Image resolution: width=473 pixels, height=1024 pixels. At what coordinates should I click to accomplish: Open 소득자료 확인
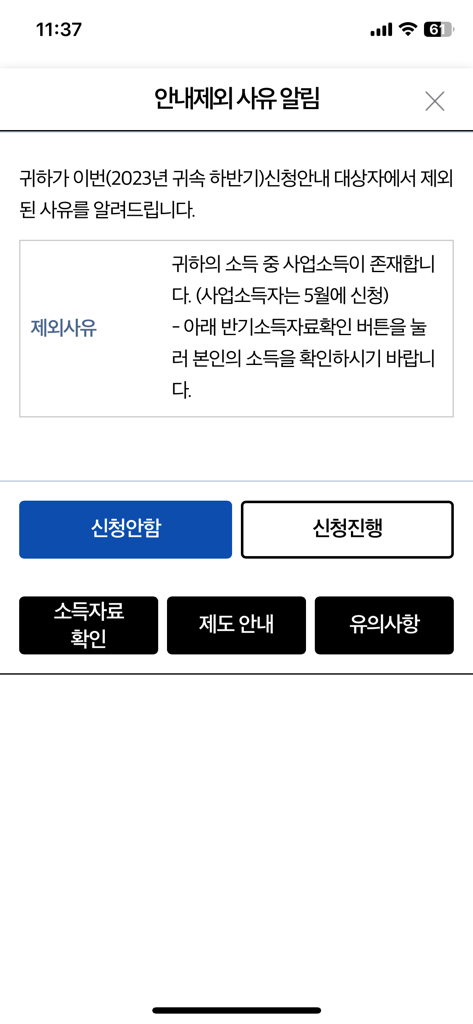88,625
